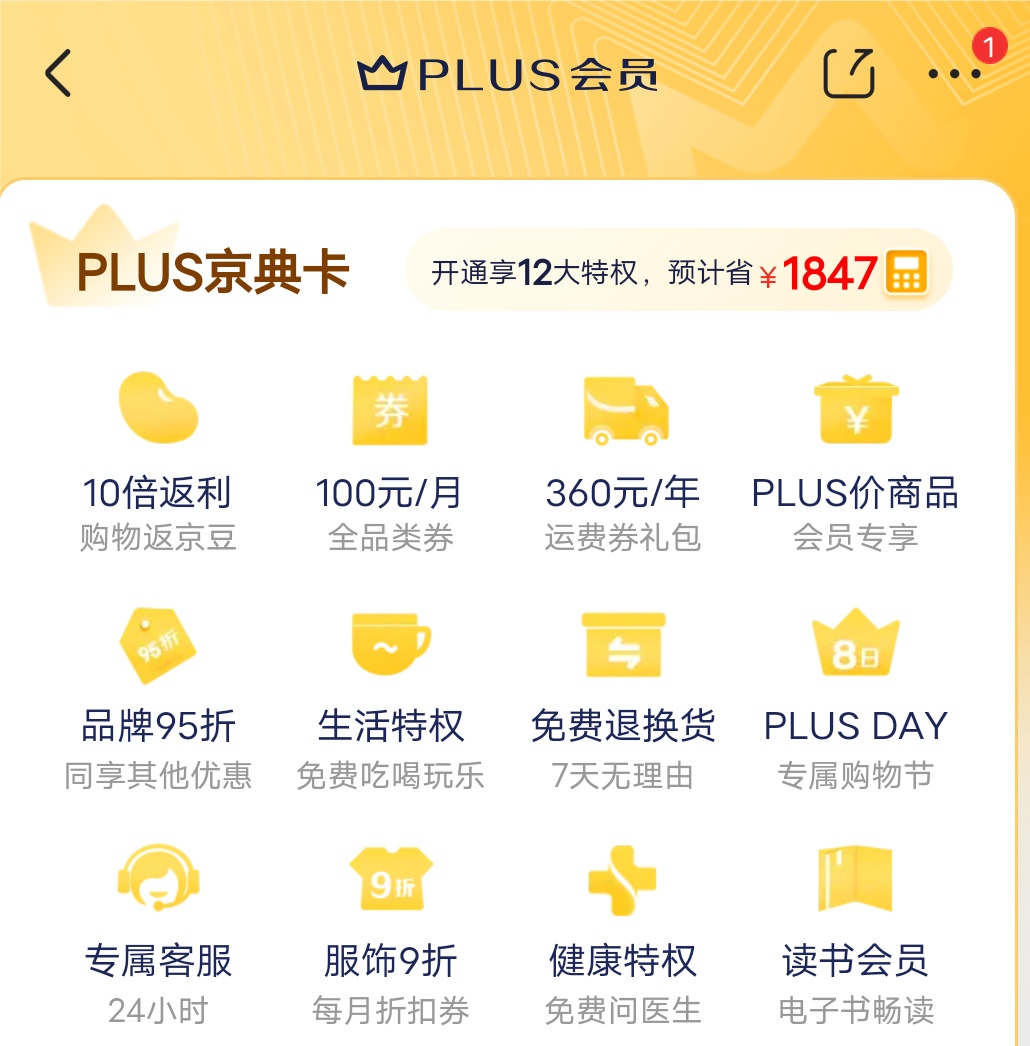Select the 100元/月 coupon benefit icon
Image resolution: width=1030 pixels, height=1046 pixels.
[x=390, y=410]
